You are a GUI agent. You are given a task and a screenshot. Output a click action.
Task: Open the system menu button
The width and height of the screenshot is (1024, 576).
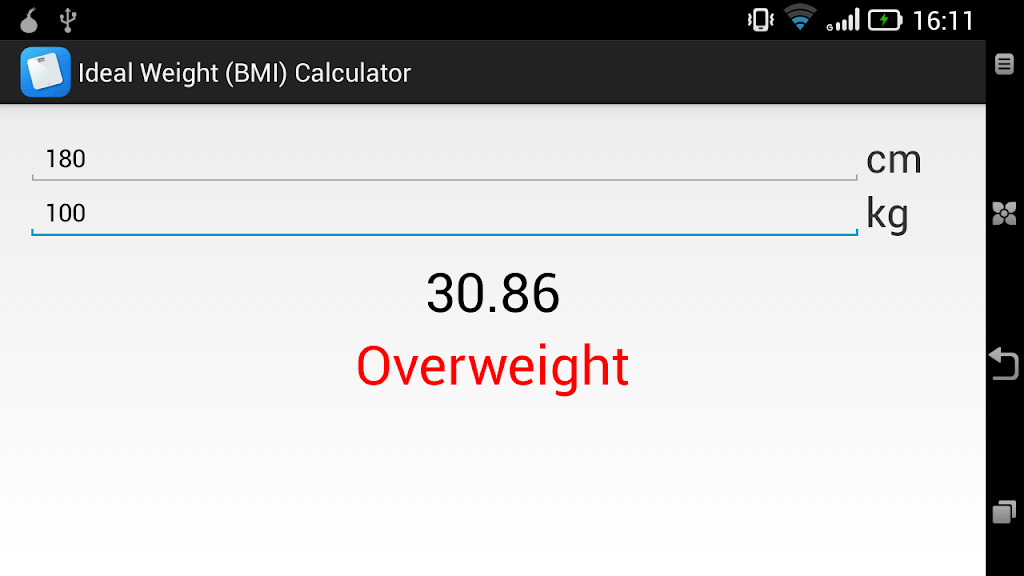(x=1004, y=64)
